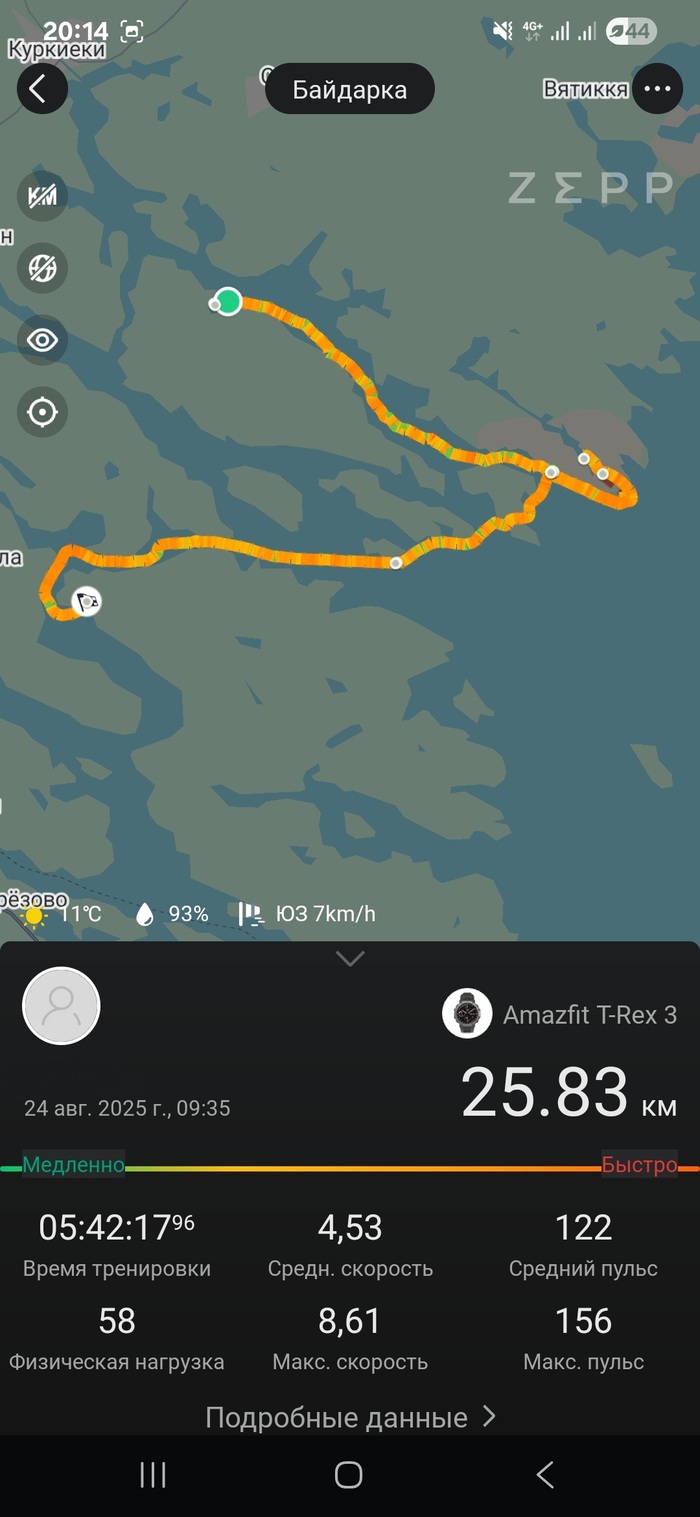
Task: Toggle the map layer off icon
Action: pyautogui.click(x=42, y=268)
